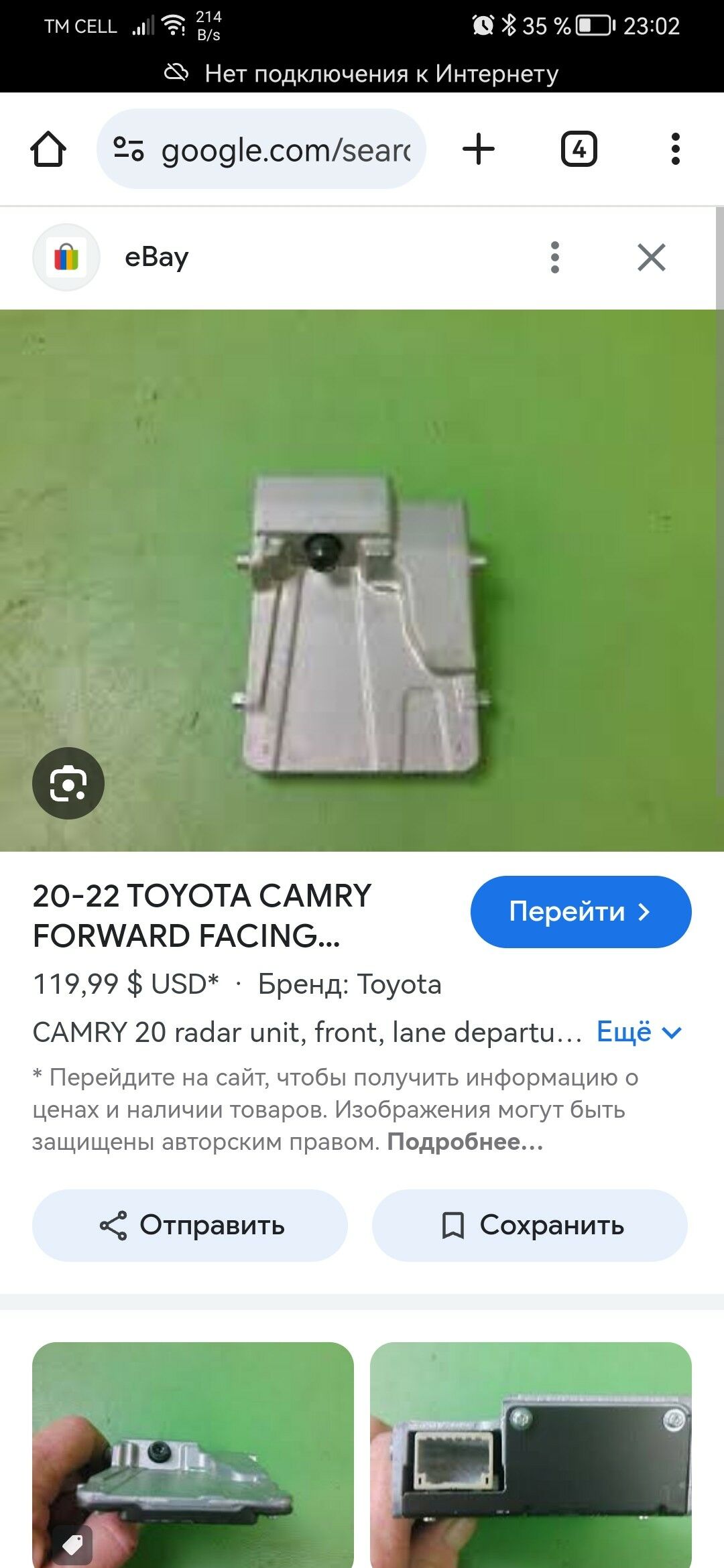Image resolution: width=724 pixels, height=1568 pixels.
Task: Expand description with Ещё
Action: click(638, 1032)
